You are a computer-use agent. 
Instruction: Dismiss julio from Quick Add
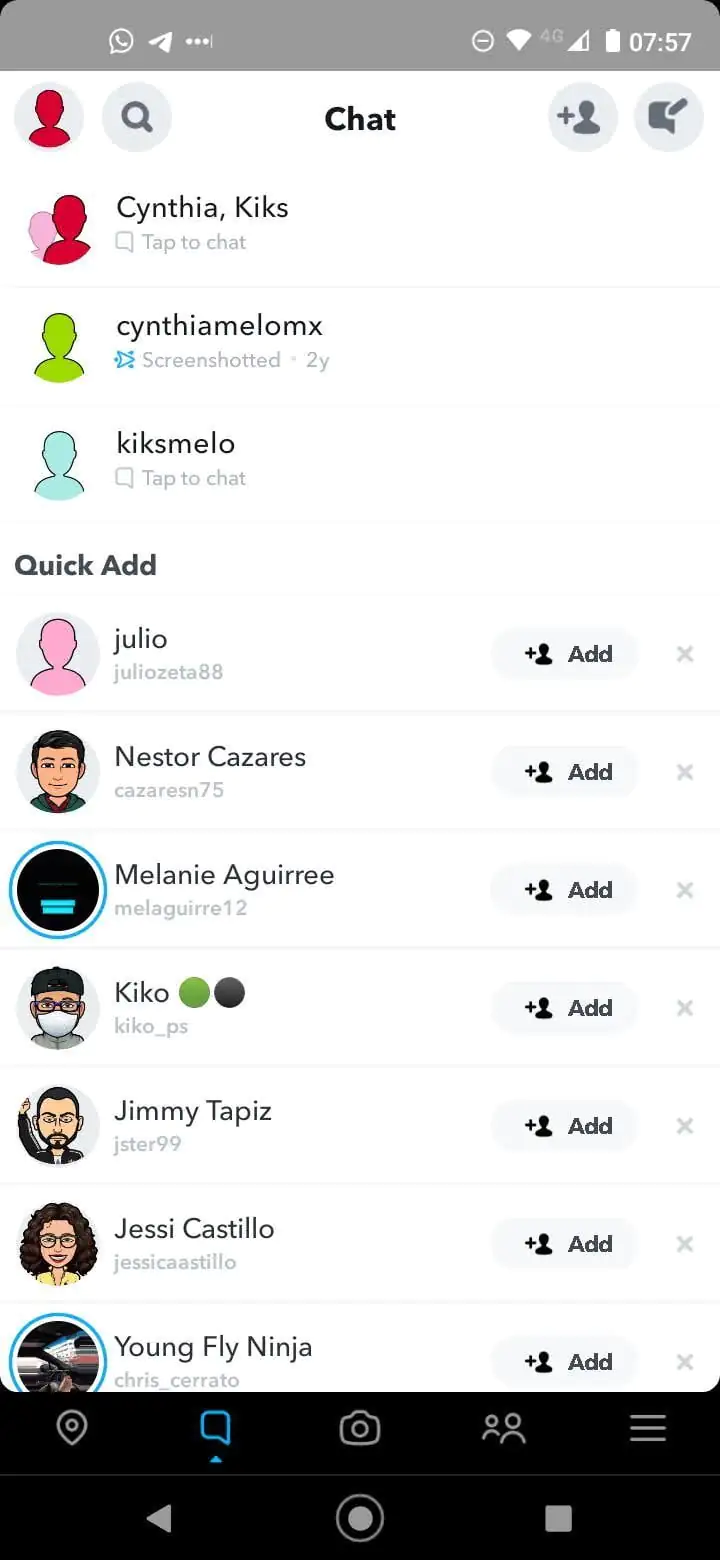[685, 654]
